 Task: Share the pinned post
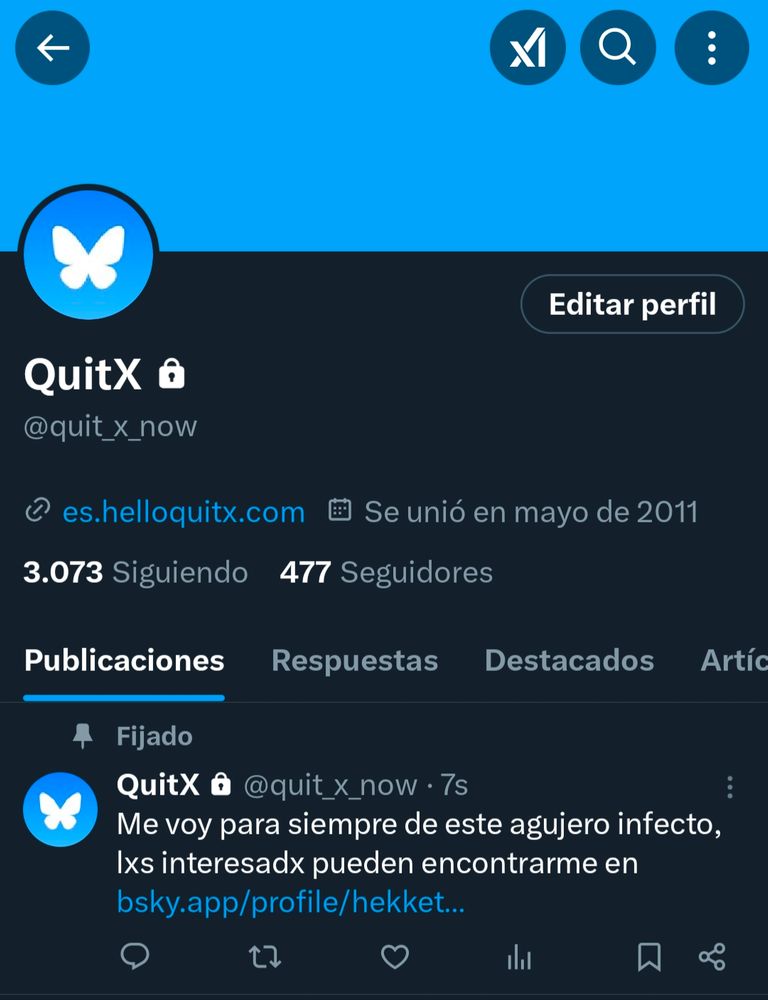[x=712, y=957]
